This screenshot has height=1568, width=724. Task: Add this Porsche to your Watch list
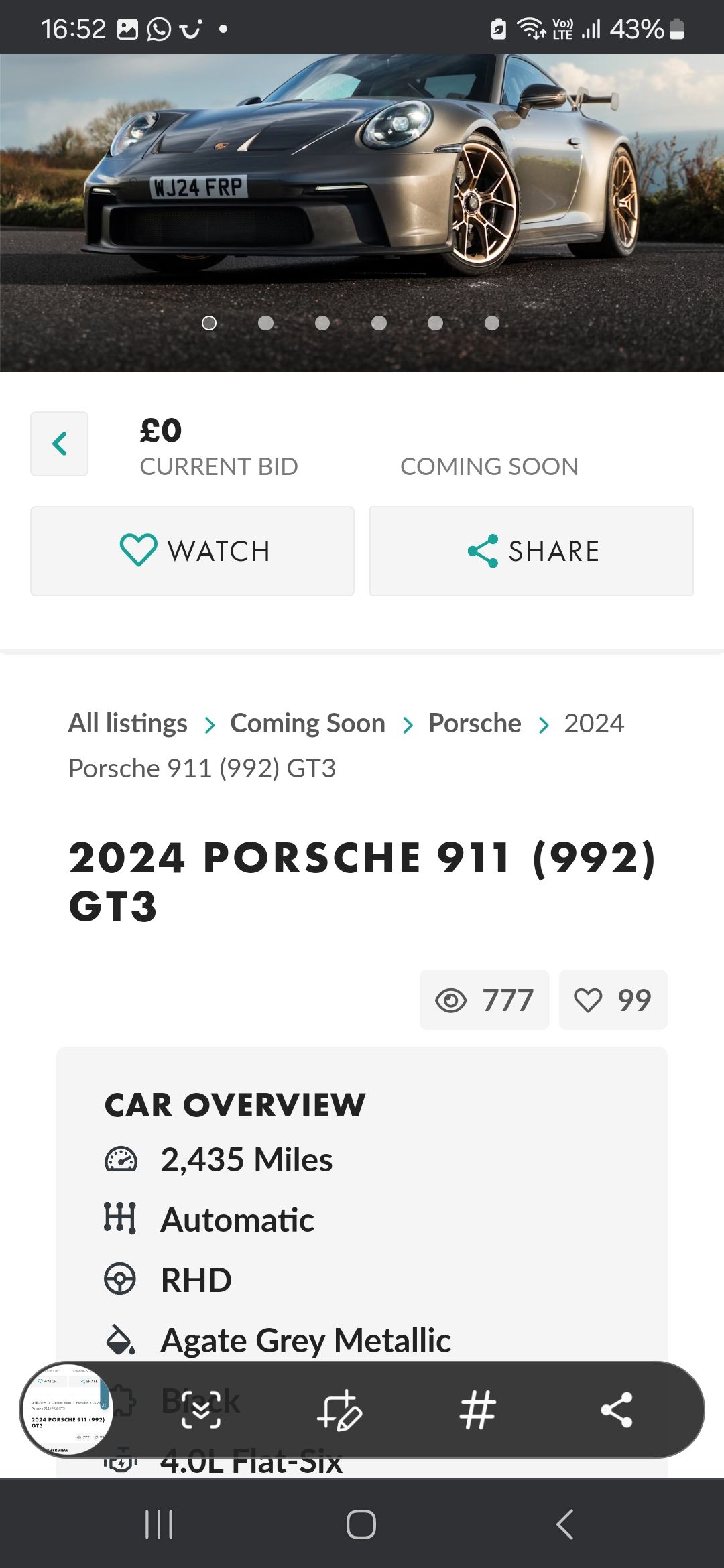[x=192, y=551]
